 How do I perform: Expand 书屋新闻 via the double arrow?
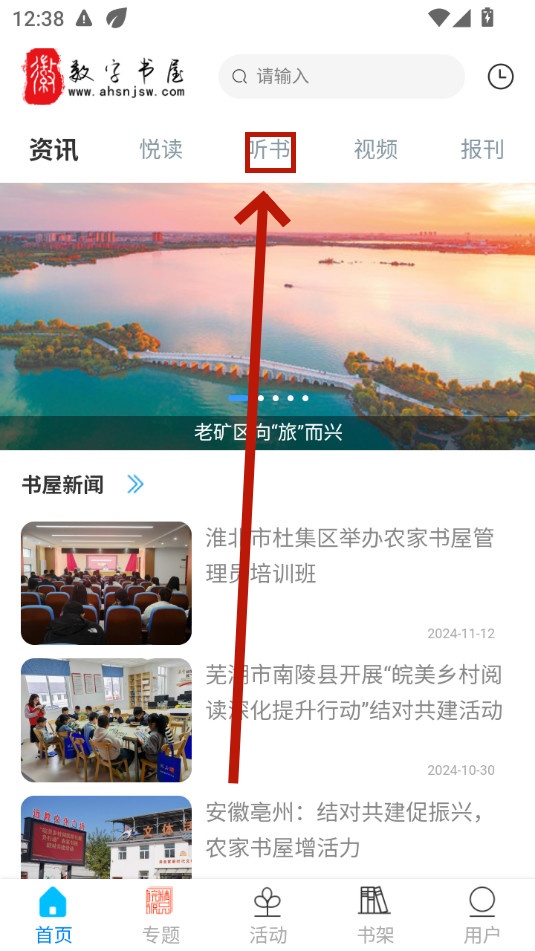(135, 484)
